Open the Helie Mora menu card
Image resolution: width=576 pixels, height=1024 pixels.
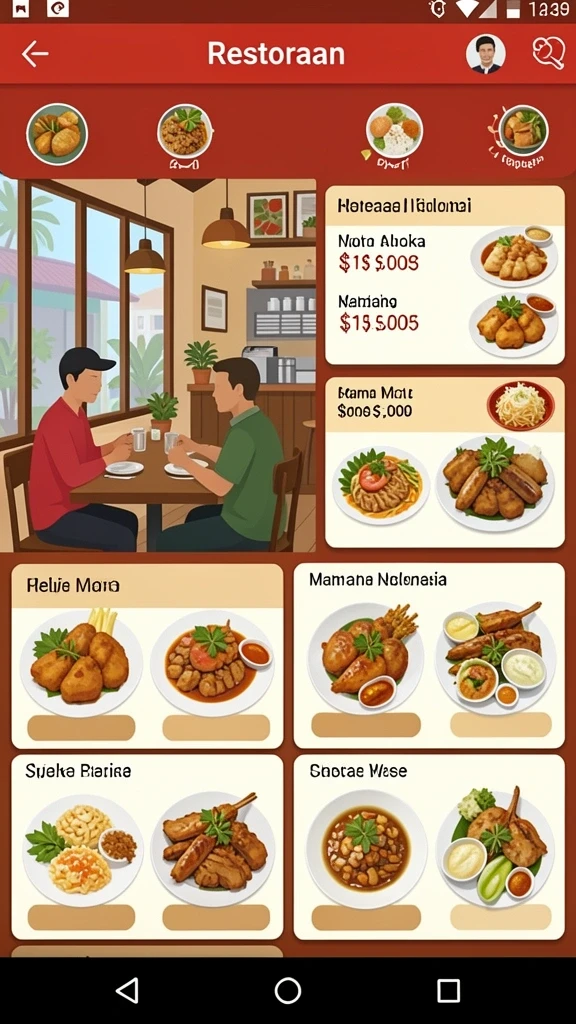click(x=147, y=656)
